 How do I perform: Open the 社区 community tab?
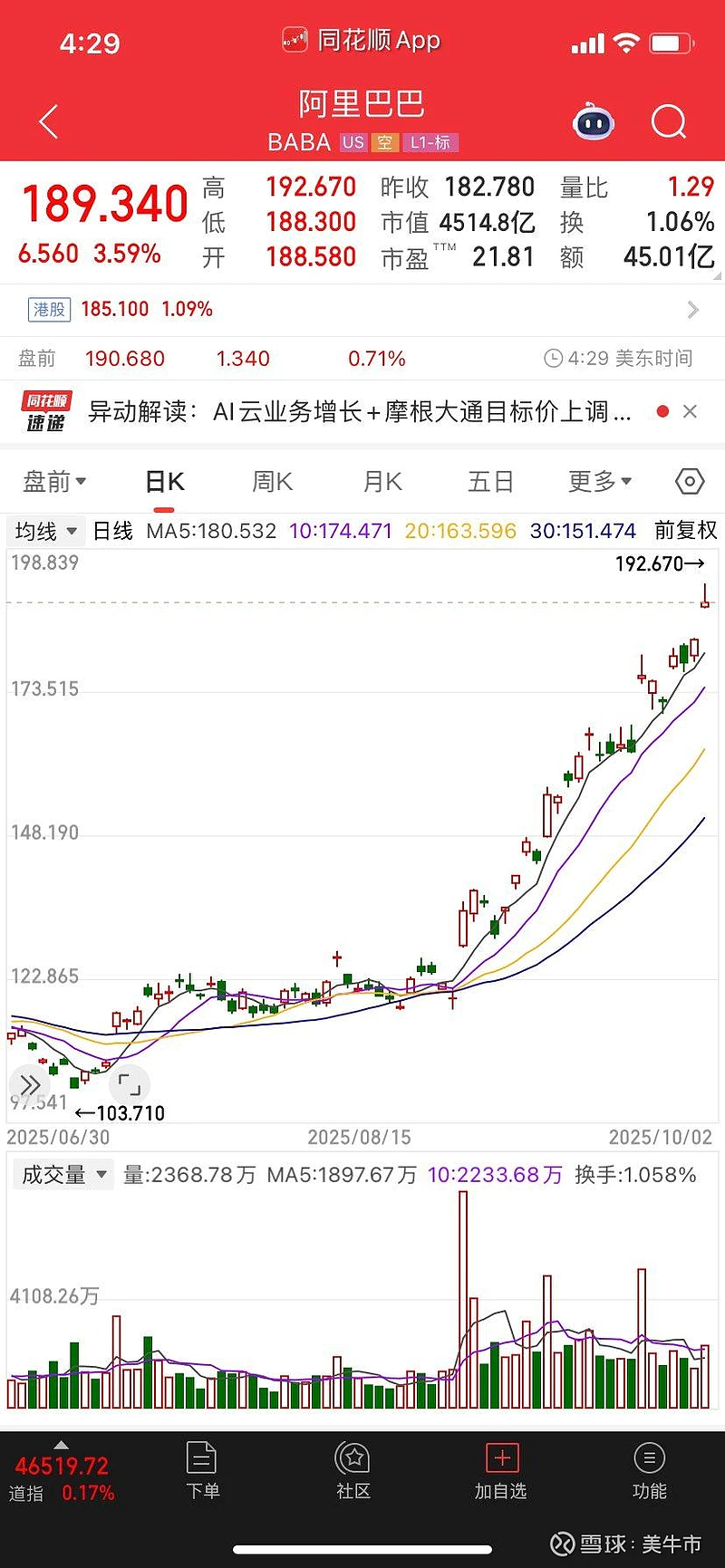point(353,1471)
